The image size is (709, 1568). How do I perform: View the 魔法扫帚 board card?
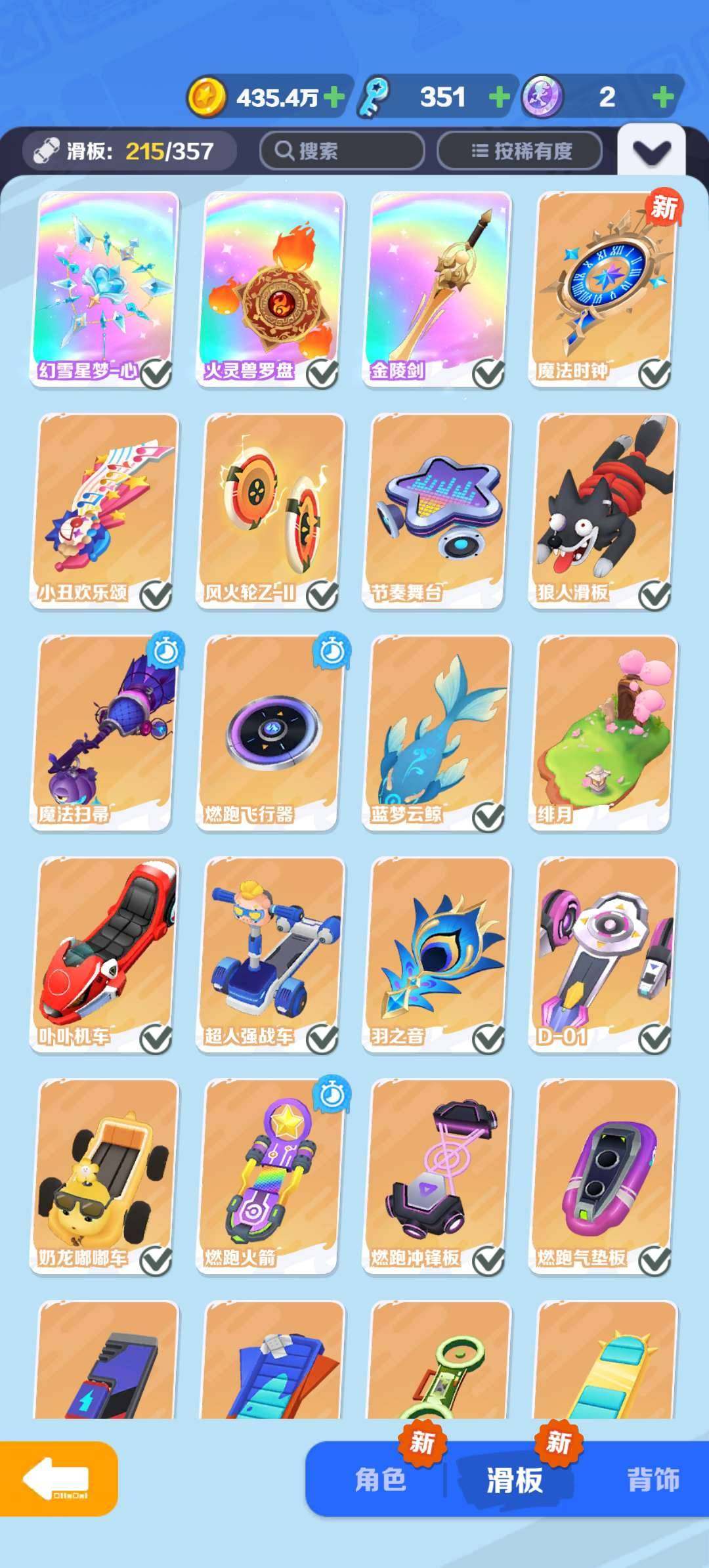point(104,731)
